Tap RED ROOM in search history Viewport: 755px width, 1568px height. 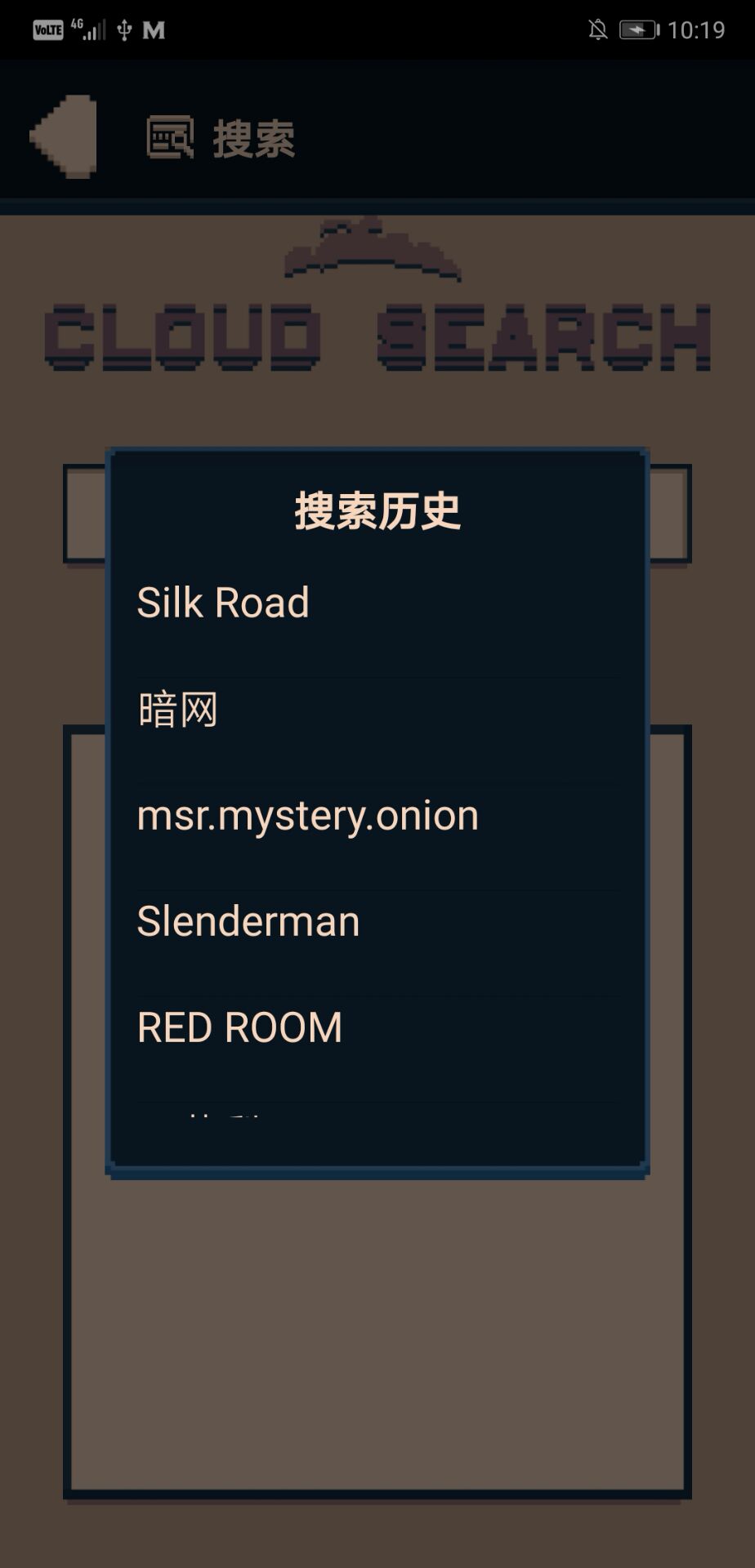tap(377, 1027)
